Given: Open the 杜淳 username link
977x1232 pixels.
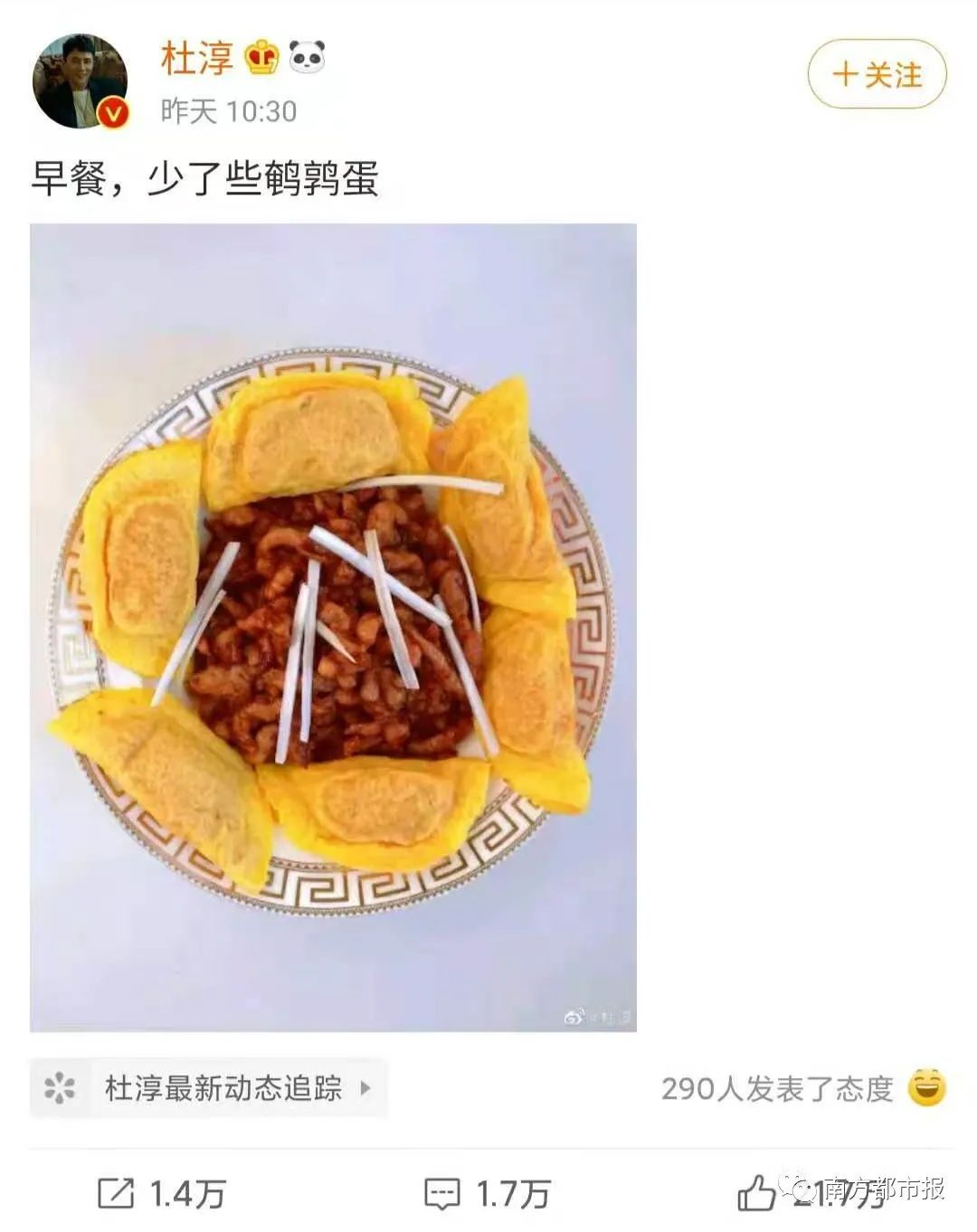Looking at the screenshot, I should coord(196,58).
